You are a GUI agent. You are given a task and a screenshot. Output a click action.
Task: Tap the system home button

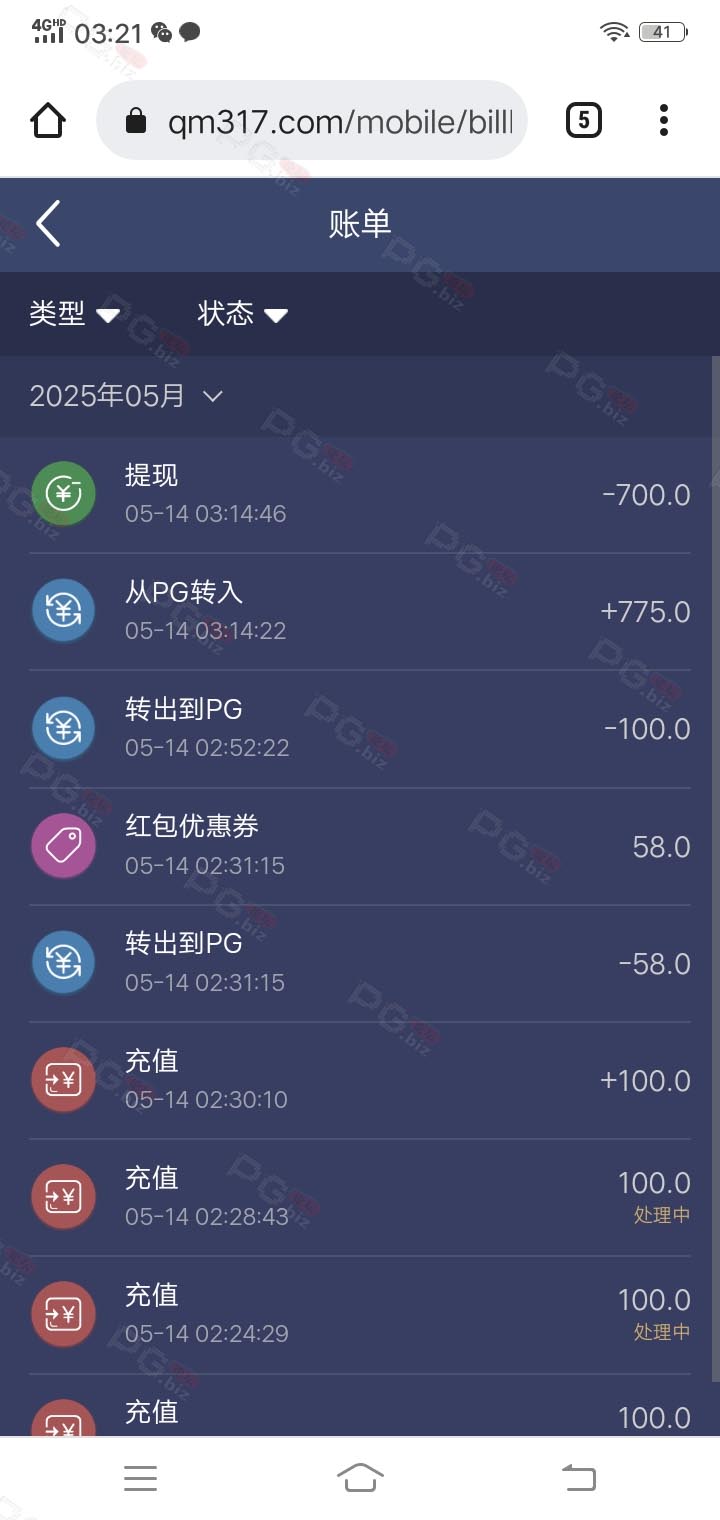point(360,1477)
